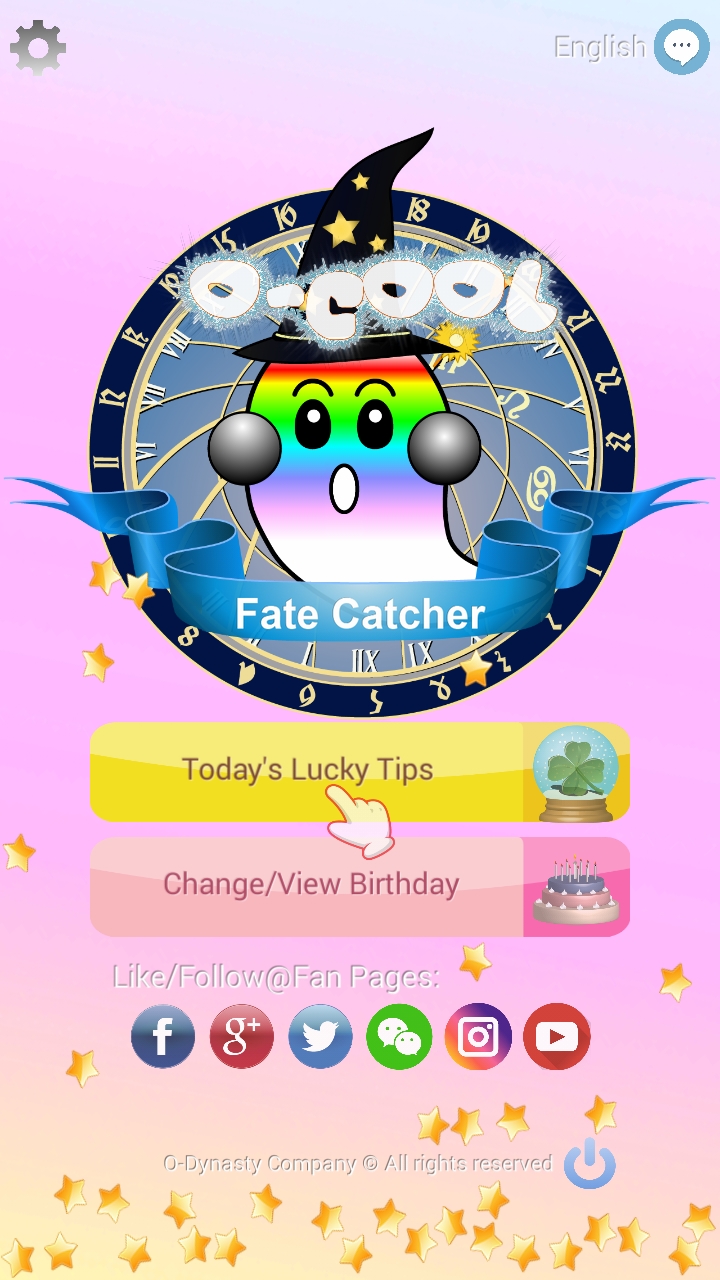Viewport: 720px width, 1280px height.
Task: View the Instagram fan page
Action: 478,1036
